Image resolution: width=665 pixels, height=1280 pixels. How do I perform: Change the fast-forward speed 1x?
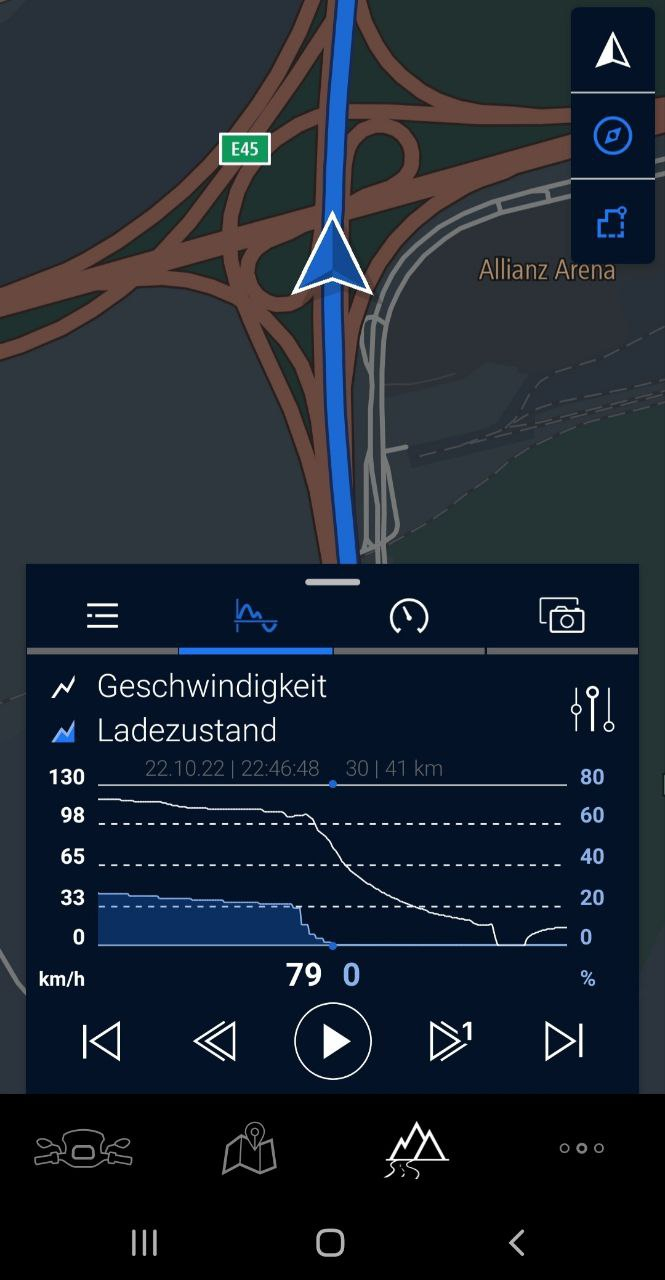pos(450,1041)
